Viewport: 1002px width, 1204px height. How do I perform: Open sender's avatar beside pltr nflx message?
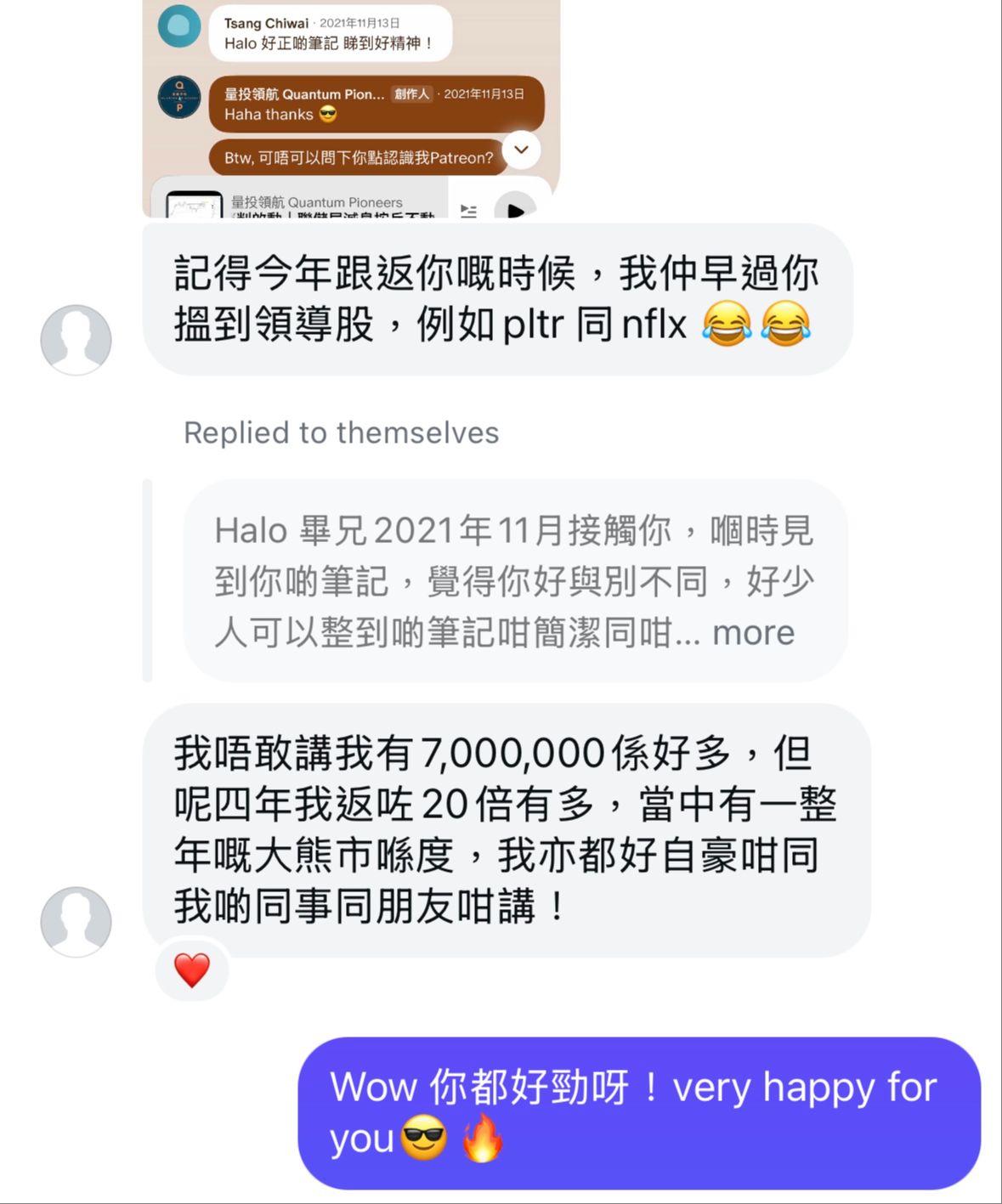tap(76, 340)
